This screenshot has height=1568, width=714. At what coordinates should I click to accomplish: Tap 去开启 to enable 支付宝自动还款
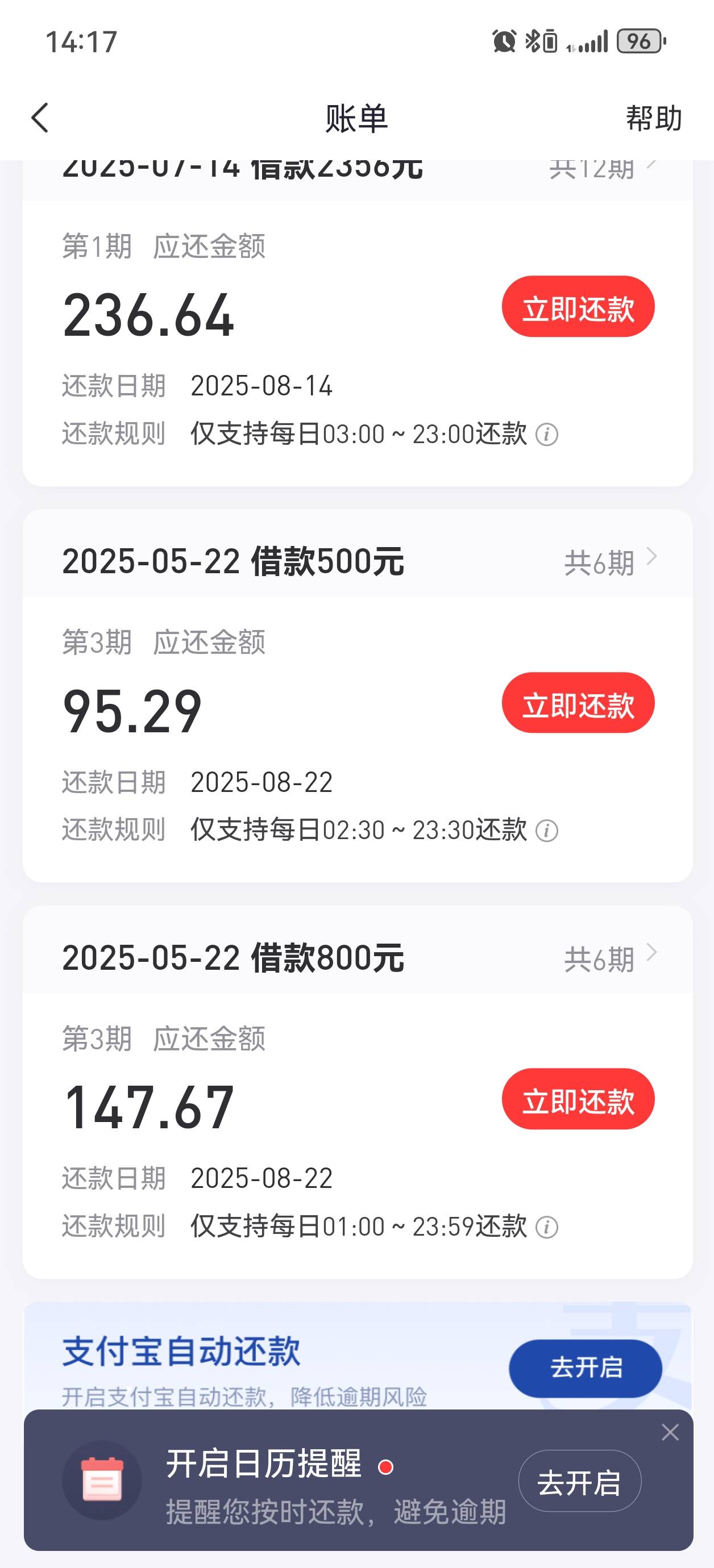point(586,1368)
